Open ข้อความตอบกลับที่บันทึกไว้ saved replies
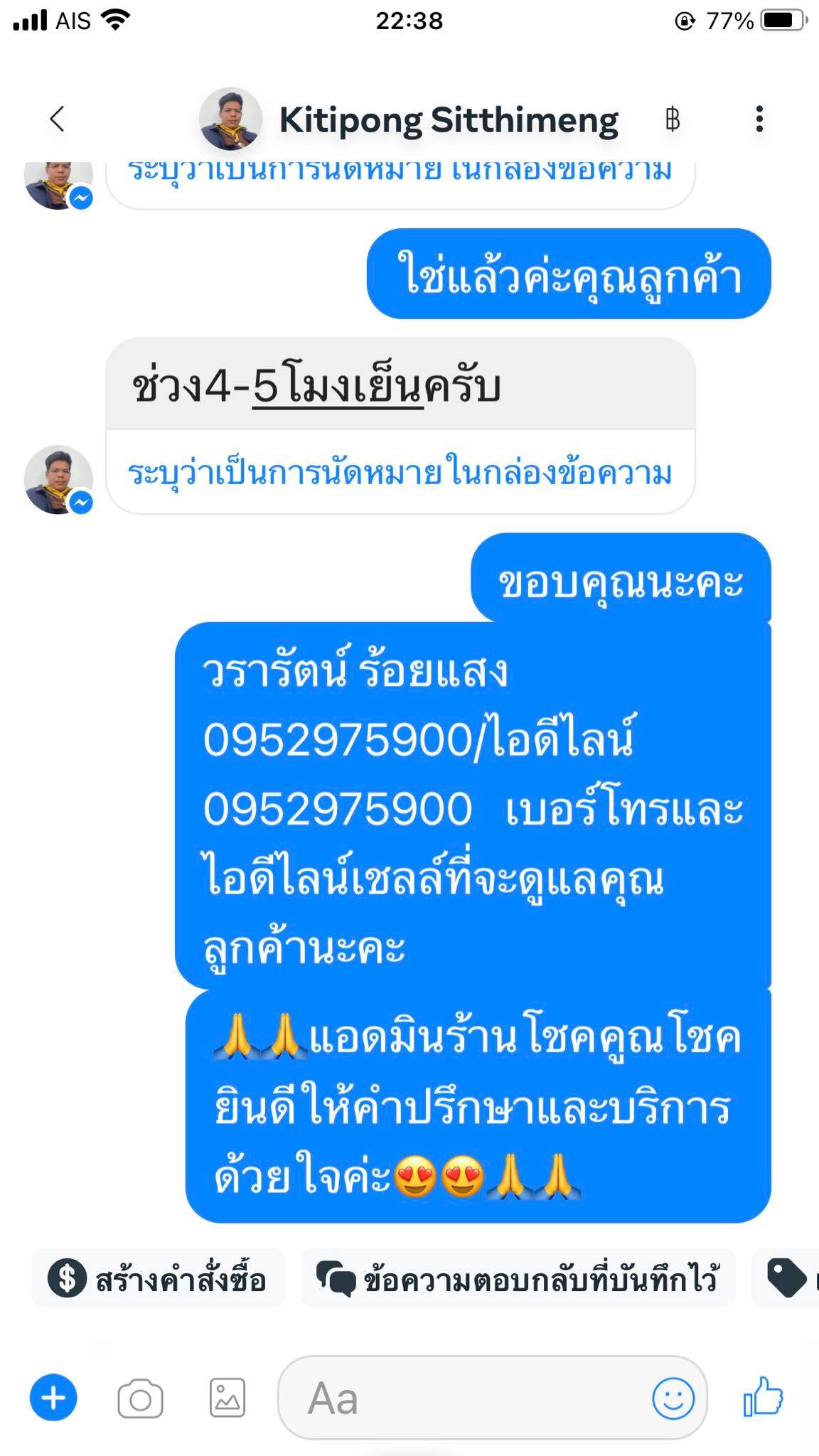Viewport: 819px width, 1456px height. coord(518,1278)
